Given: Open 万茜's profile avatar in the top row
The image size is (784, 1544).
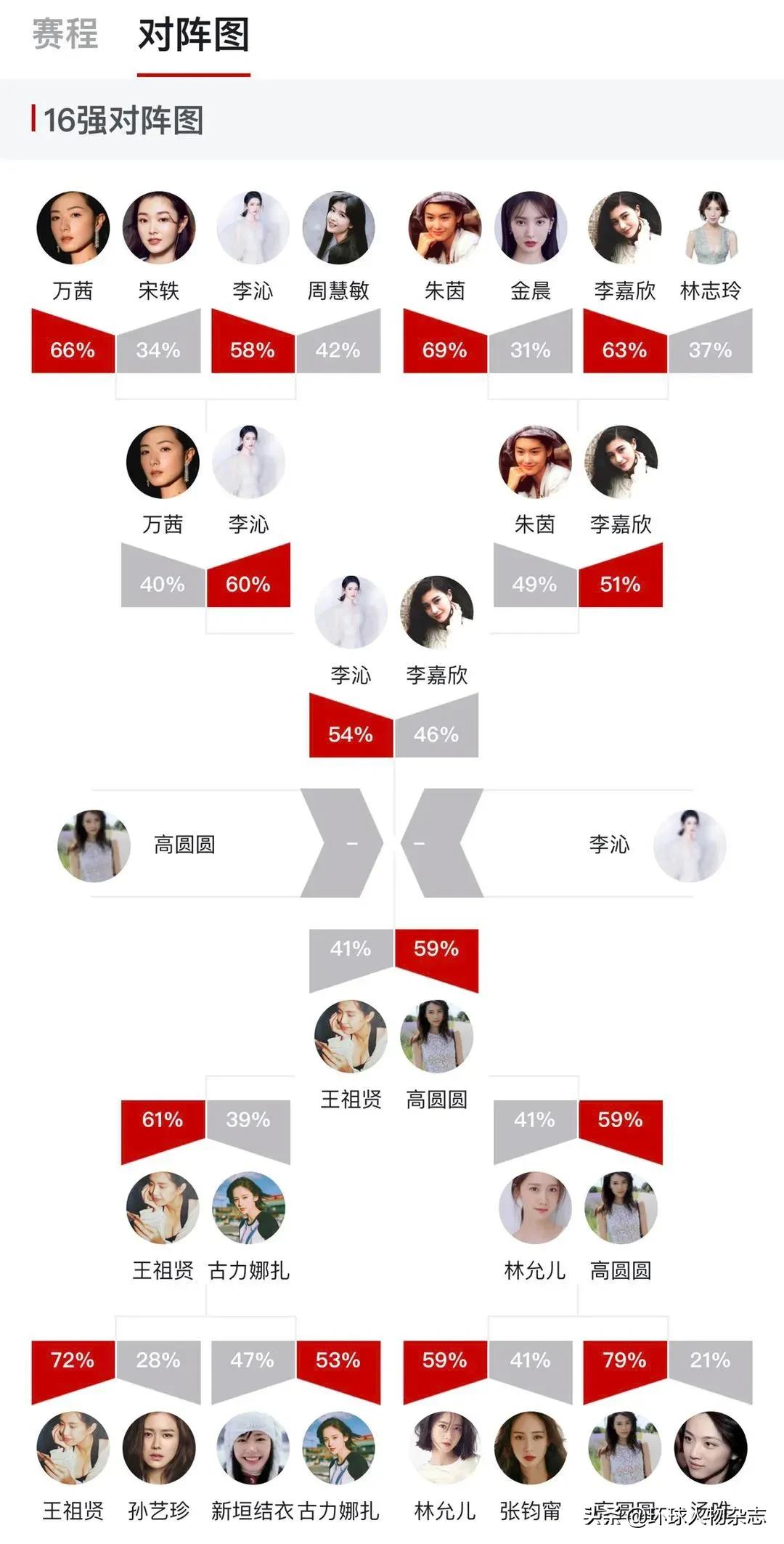Looking at the screenshot, I should (x=73, y=227).
